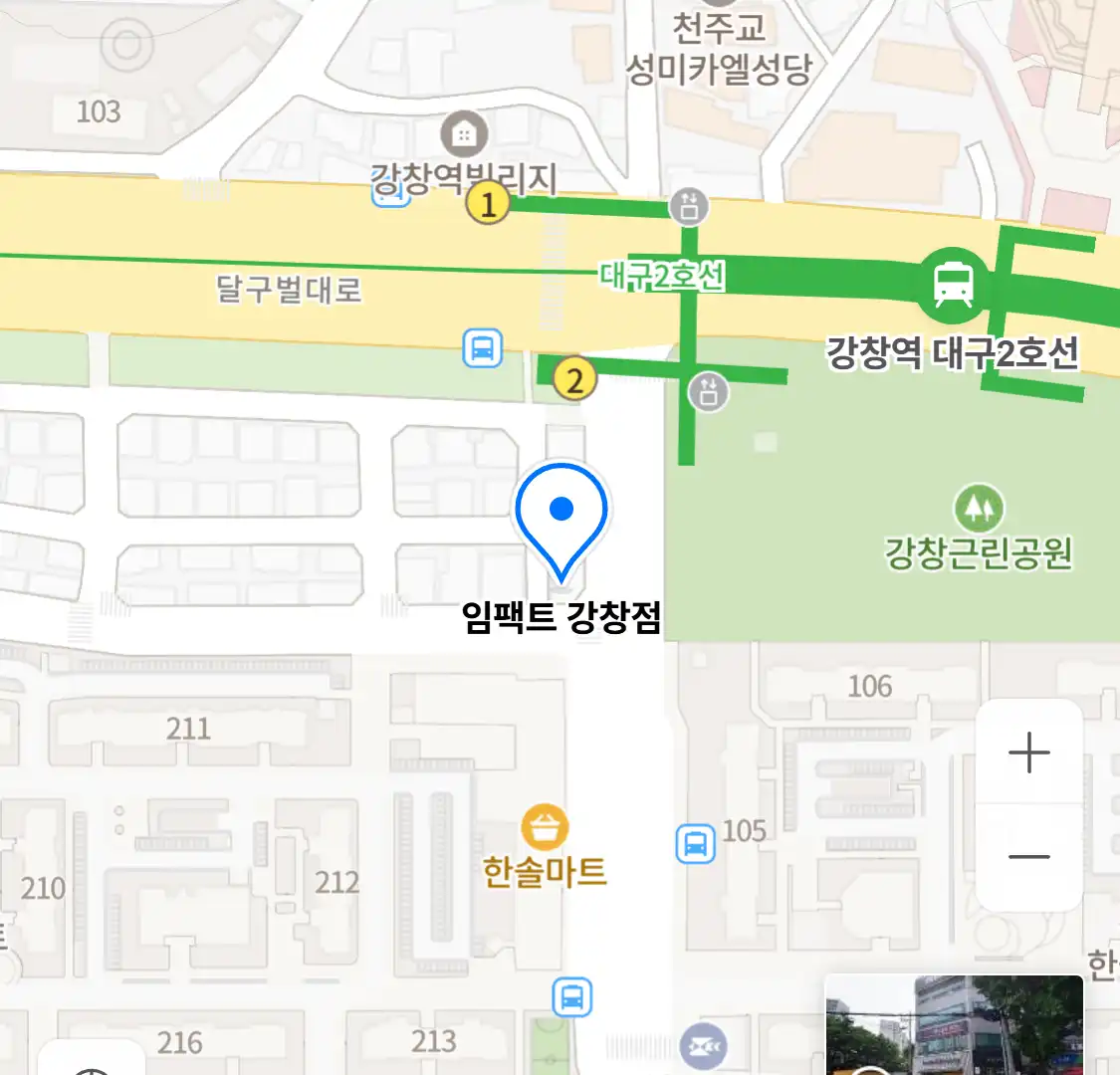Zoom in on the map
Viewport: 1120px width, 1075px height.
click(x=1028, y=752)
